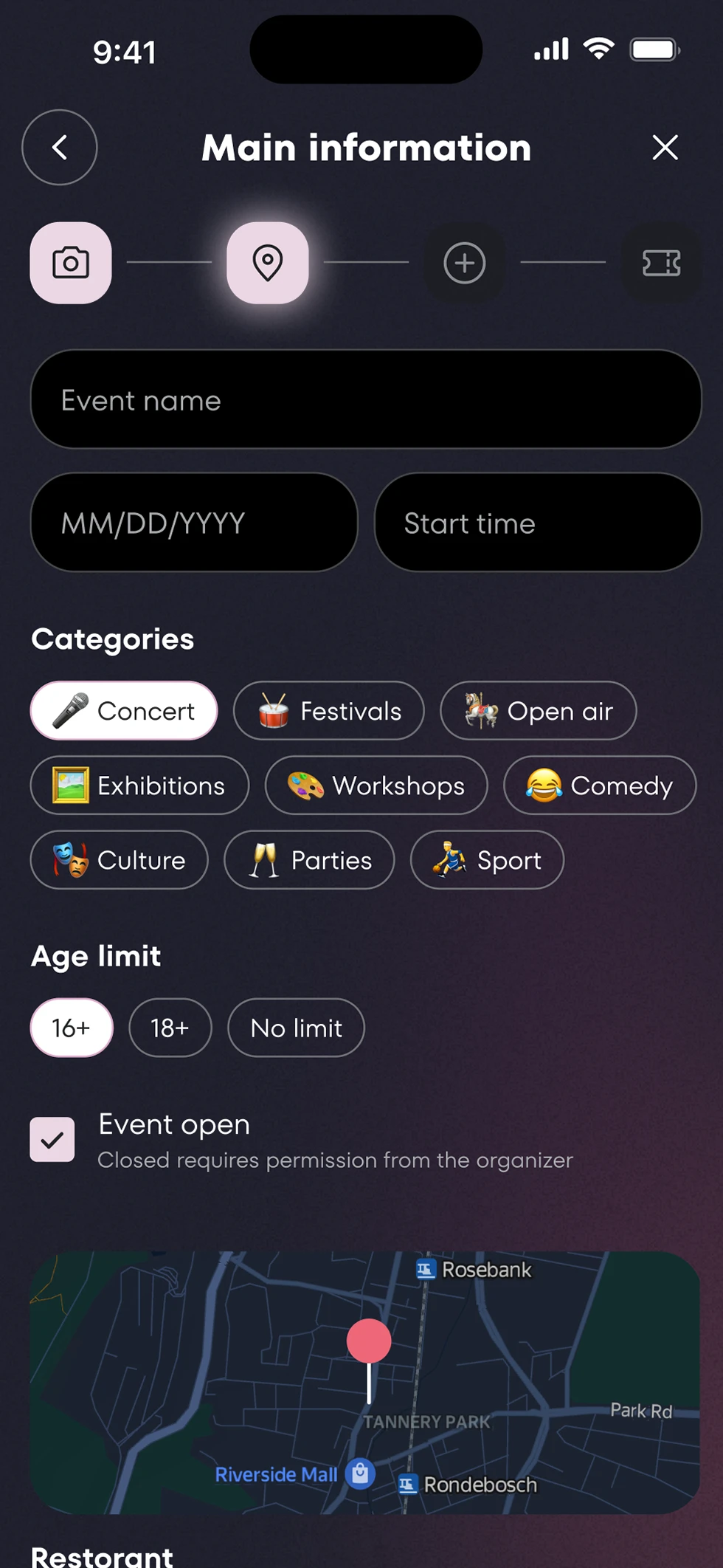Select Workshops as a category
723x1568 pixels.
376,785
